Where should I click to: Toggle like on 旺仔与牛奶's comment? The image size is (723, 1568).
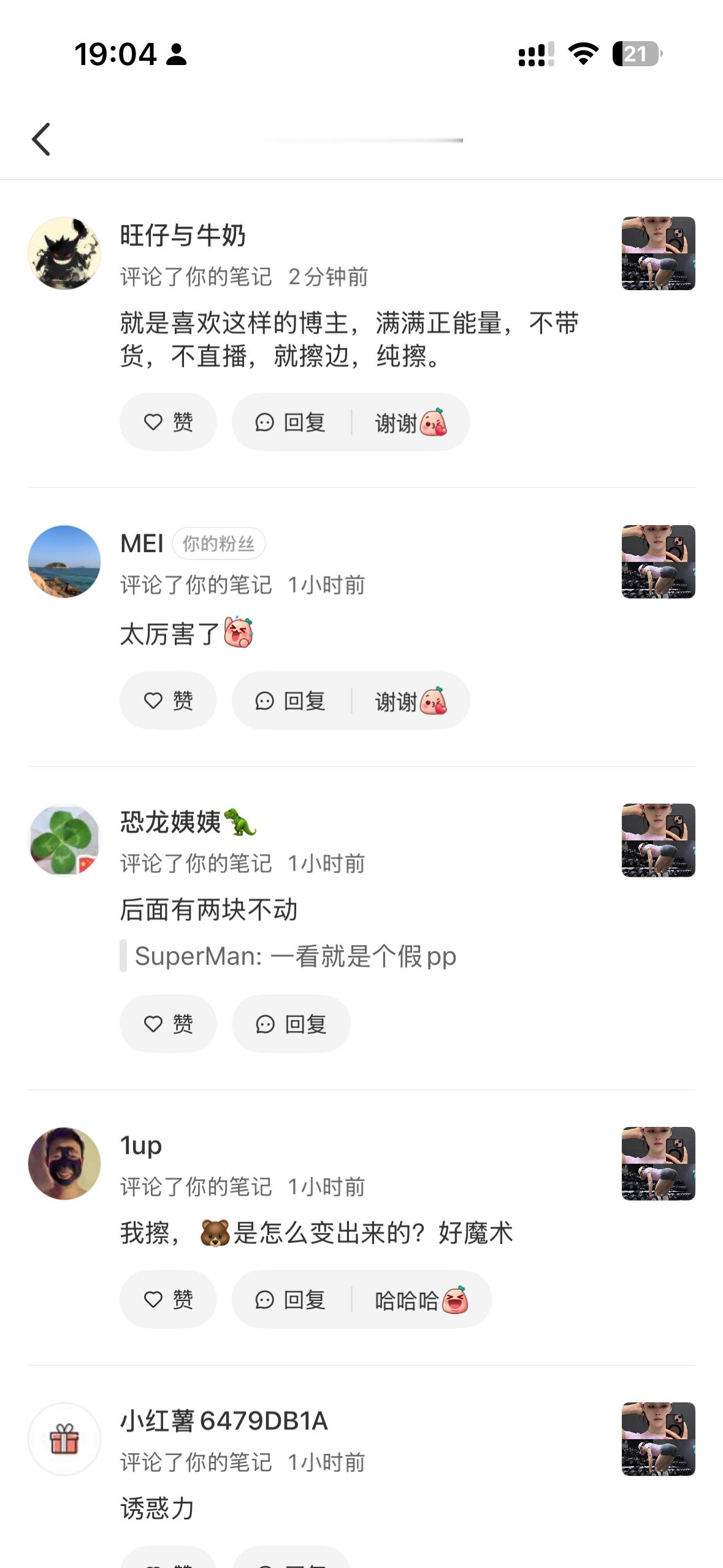(168, 422)
